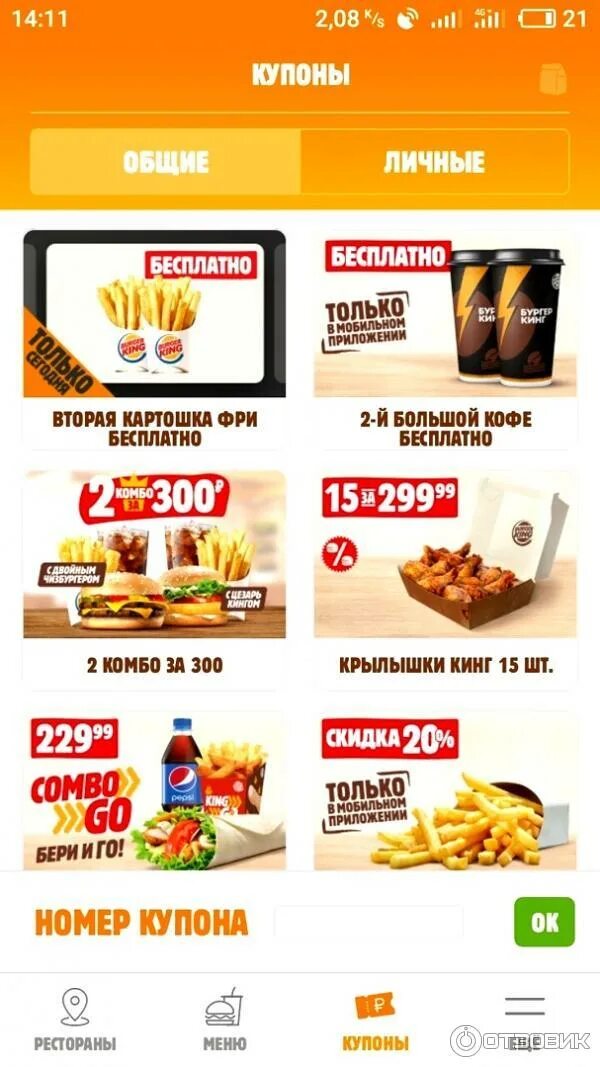Screen dimensions: 600x1067
Task: Select the Общие coupons tab
Action: [x=165, y=162]
